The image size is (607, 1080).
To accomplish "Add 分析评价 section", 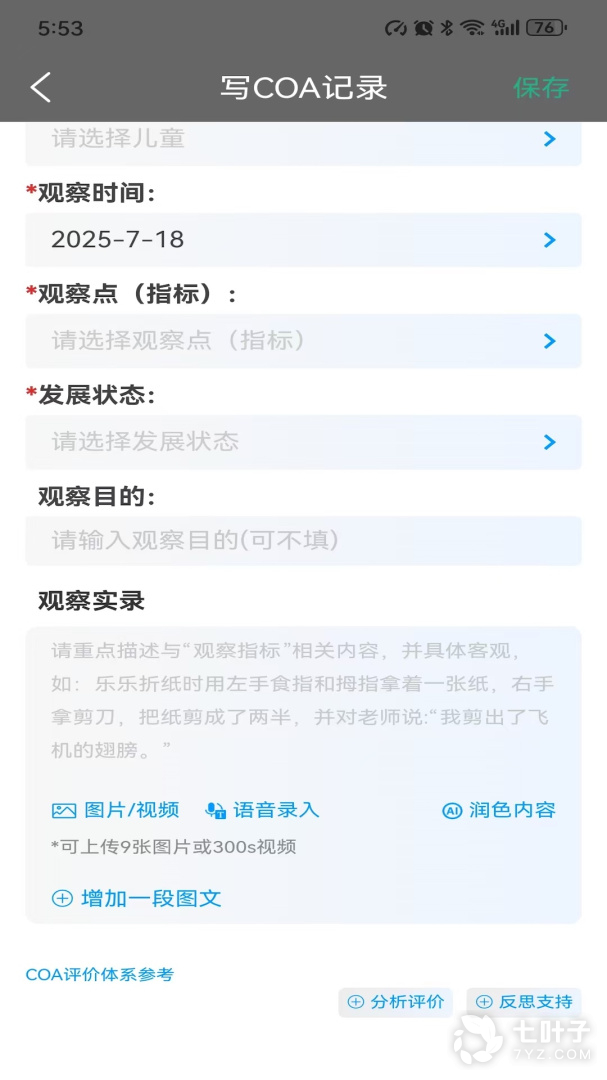I will click(x=396, y=1002).
